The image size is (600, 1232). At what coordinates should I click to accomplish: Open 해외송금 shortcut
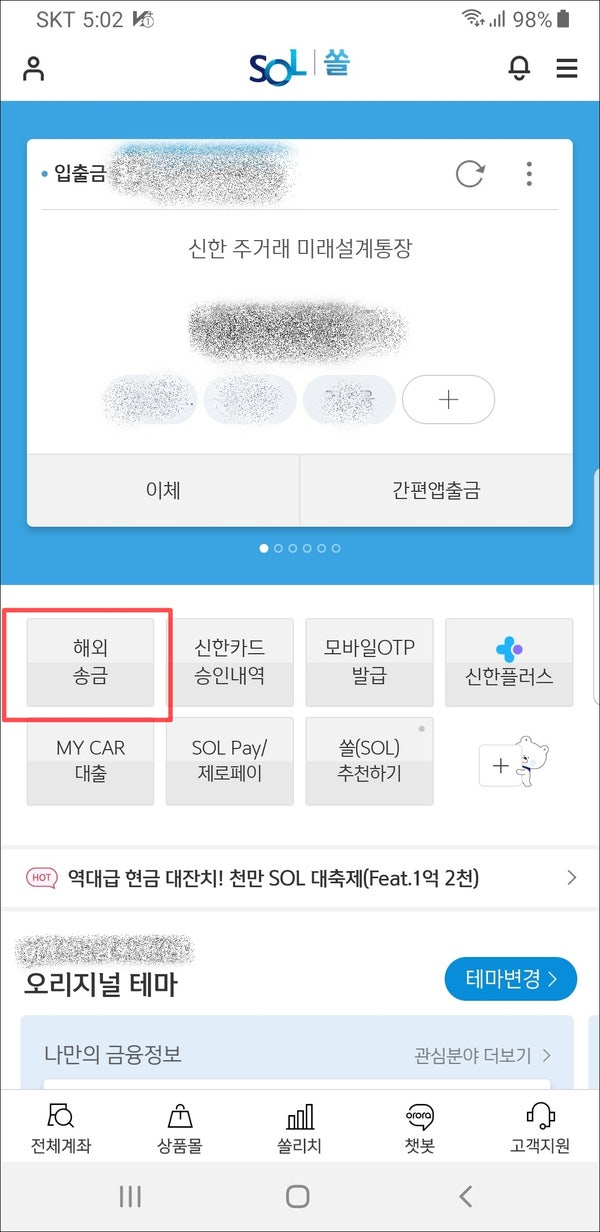(x=90, y=662)
